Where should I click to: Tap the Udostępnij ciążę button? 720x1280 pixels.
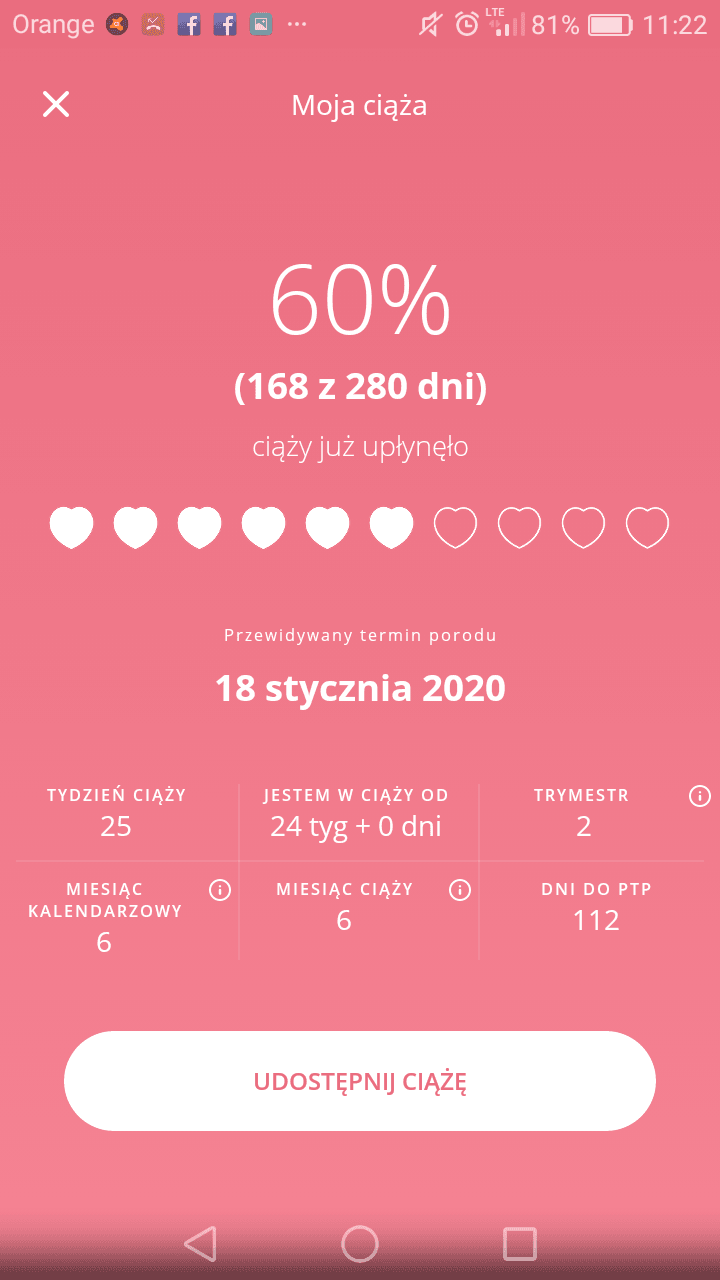point(360,1081)
